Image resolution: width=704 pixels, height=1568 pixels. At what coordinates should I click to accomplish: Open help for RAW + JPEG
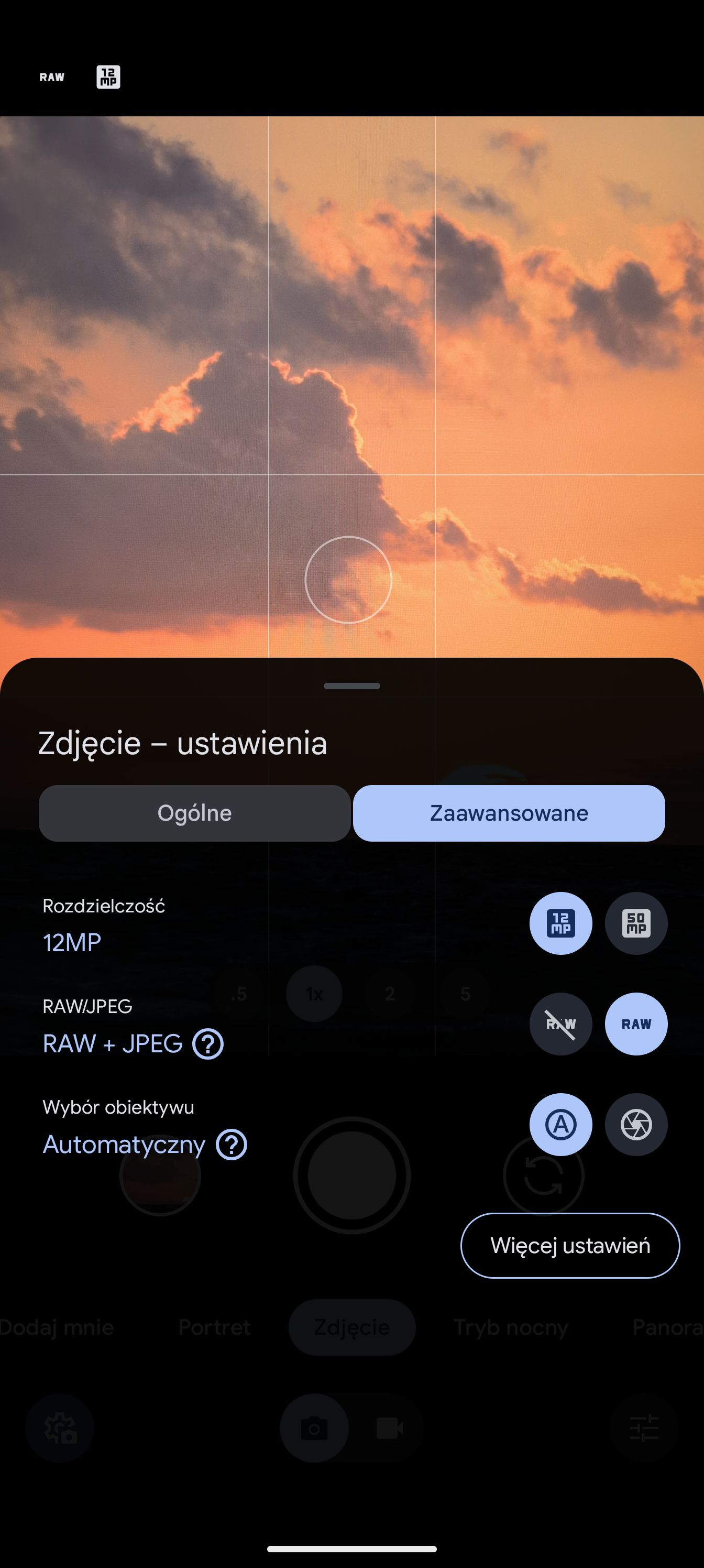[x=208, y=1044]
